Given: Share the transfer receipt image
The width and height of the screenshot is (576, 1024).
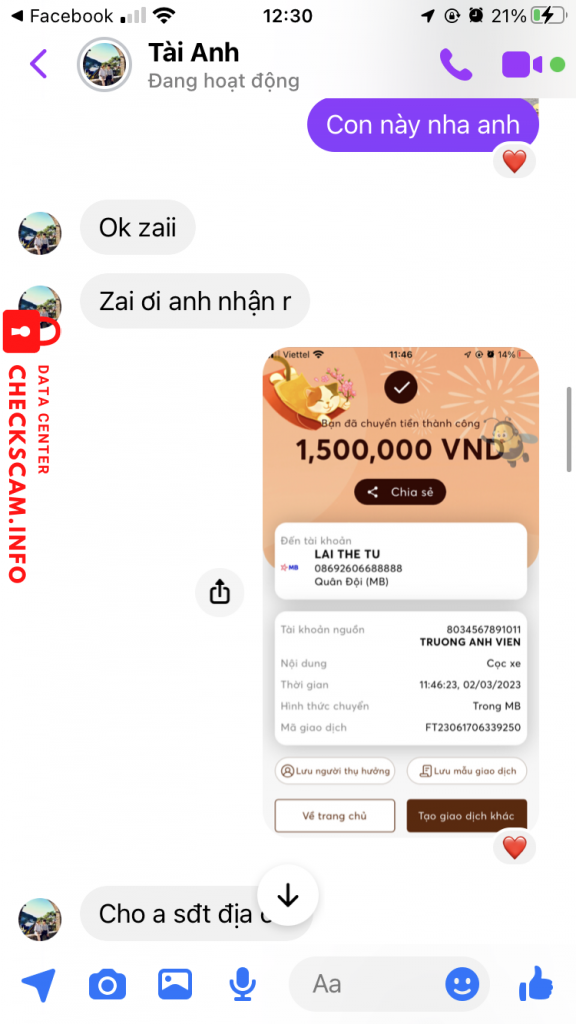Looking at the screenshot, I should click(x=220, y=592).
